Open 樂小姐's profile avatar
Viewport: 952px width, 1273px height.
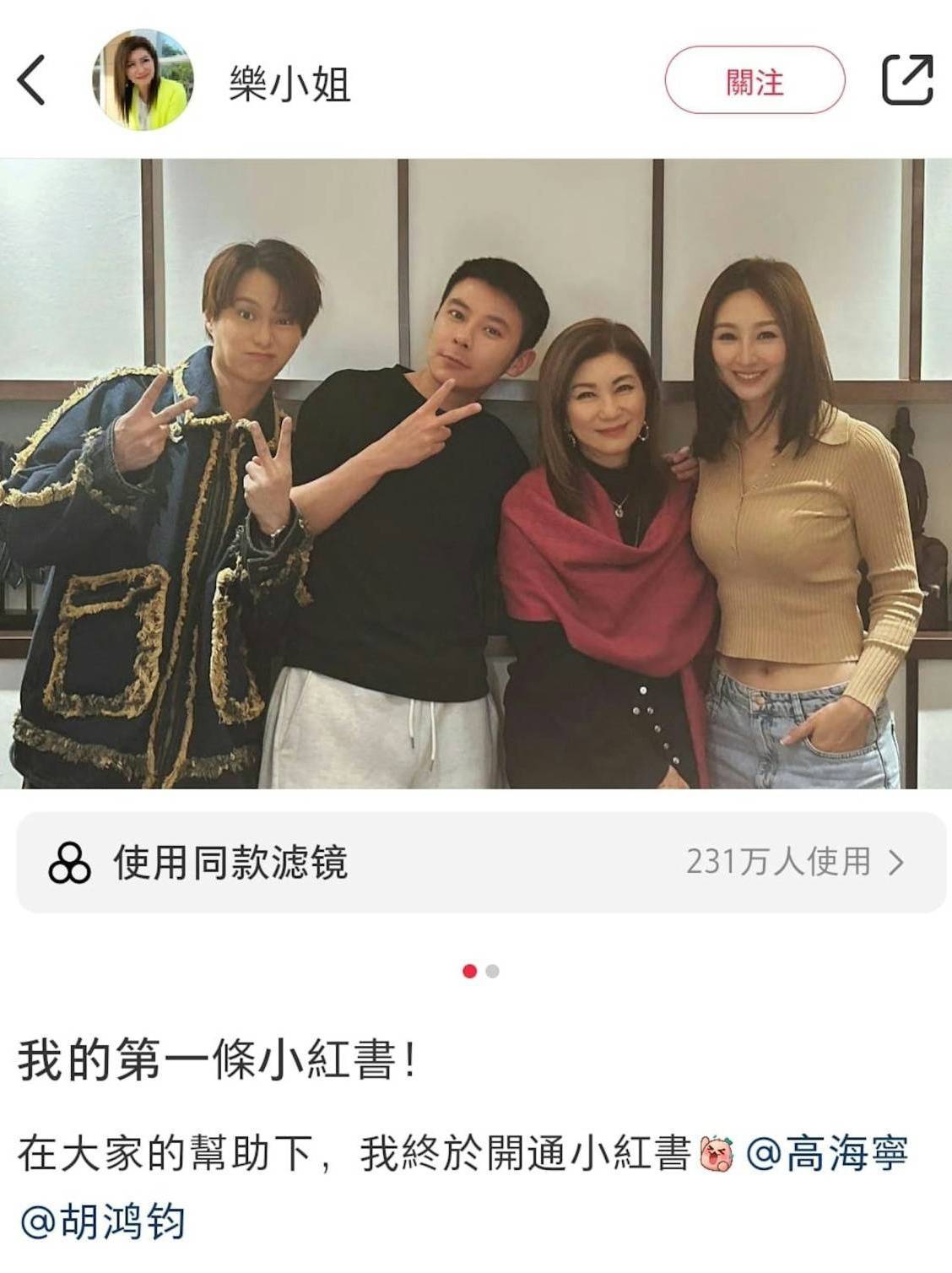point(143,82)
